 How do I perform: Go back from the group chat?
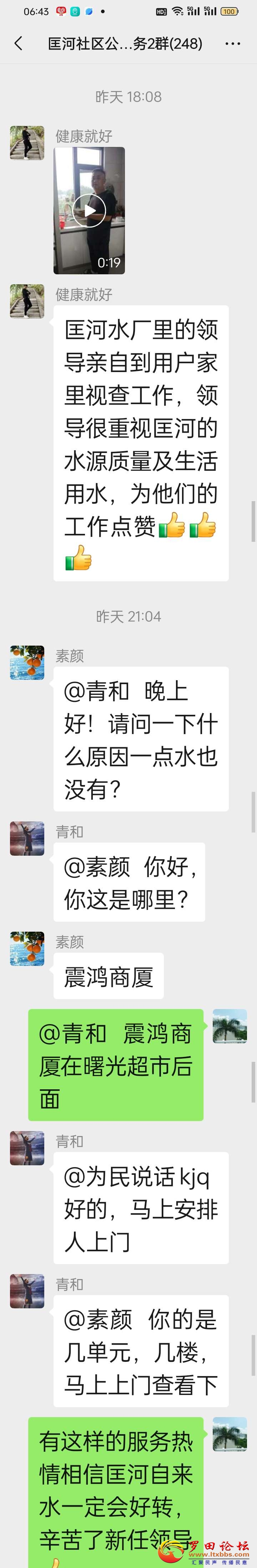click(18, 43)
